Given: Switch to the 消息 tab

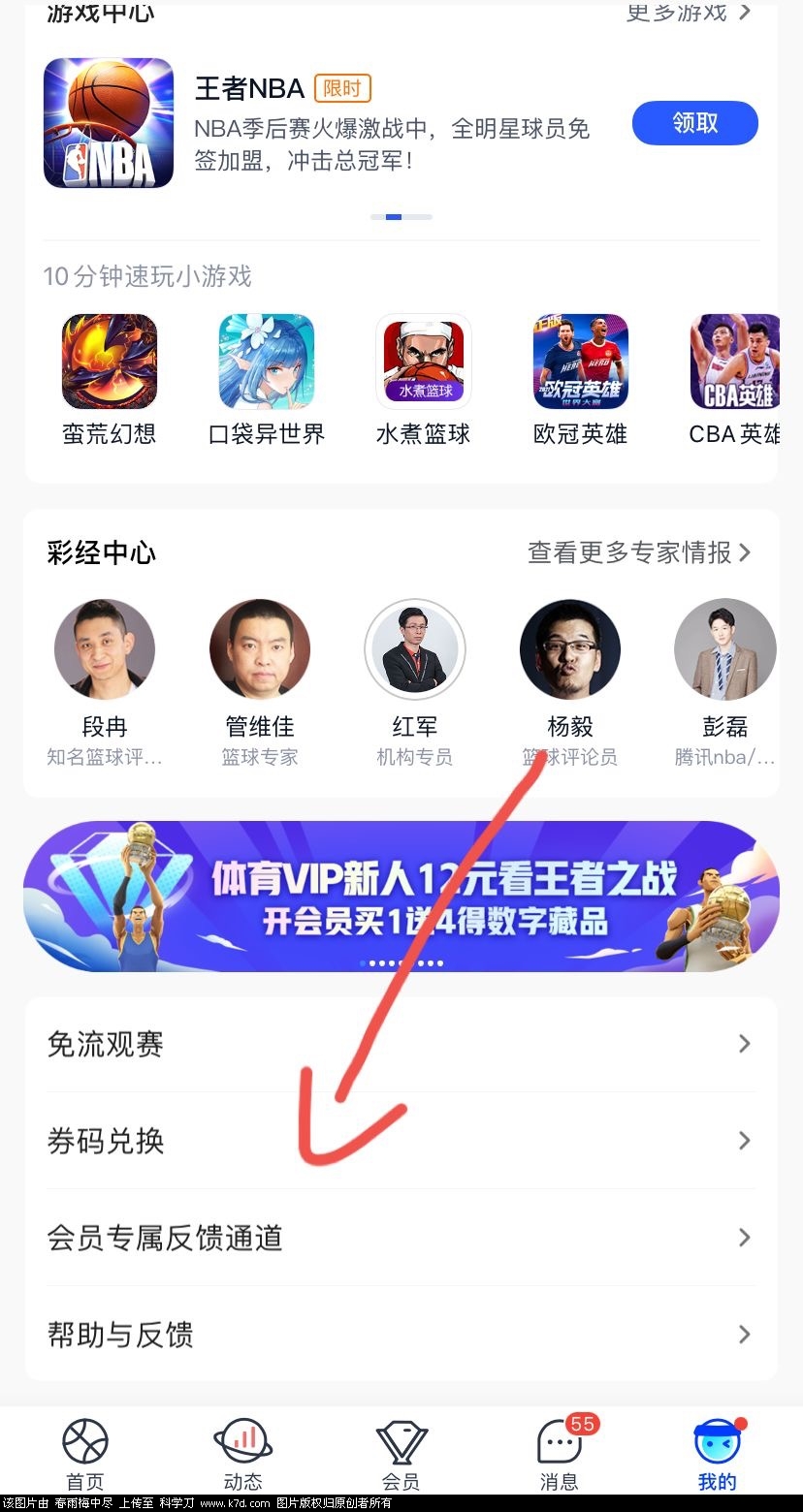Looking at the screenshot, I should click(x=559, y=1454).
